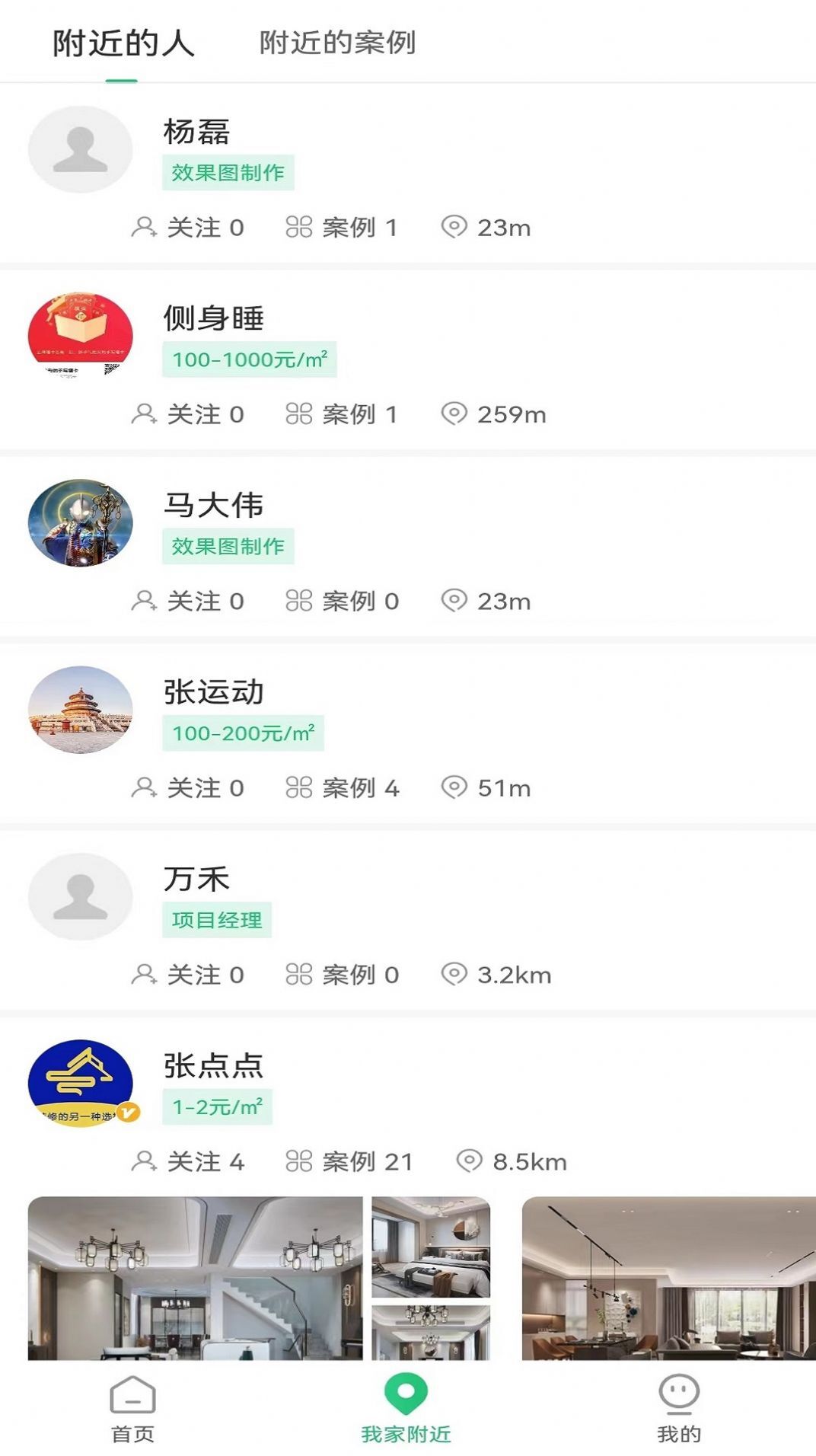Click the 效果图制作 tag under 杨磊
The height and width of the screenshot is (1456, 816).
(228, 171)
